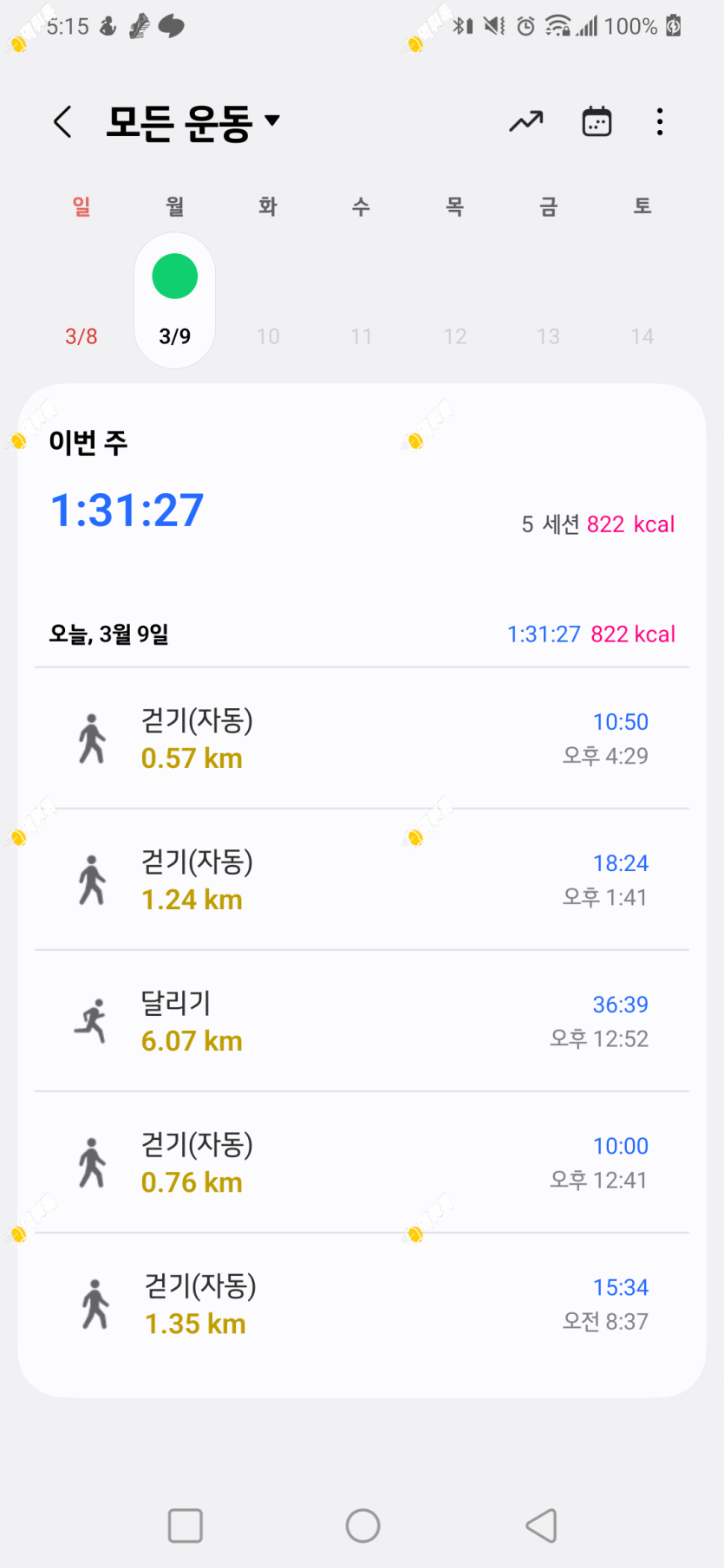
Task: Open the calendar view icon
Action: click(x=597, y=122)
